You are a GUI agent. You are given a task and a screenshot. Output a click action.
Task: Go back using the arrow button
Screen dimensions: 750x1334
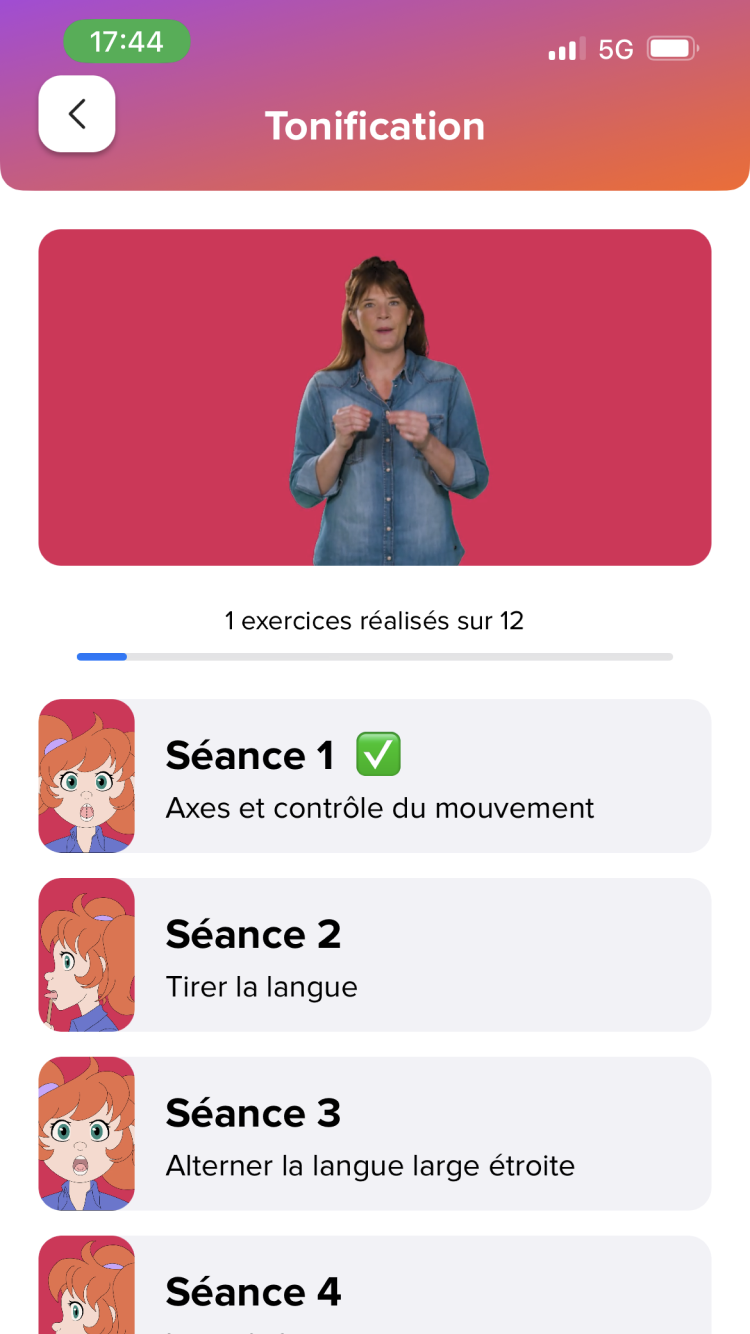tap(77, 114)
